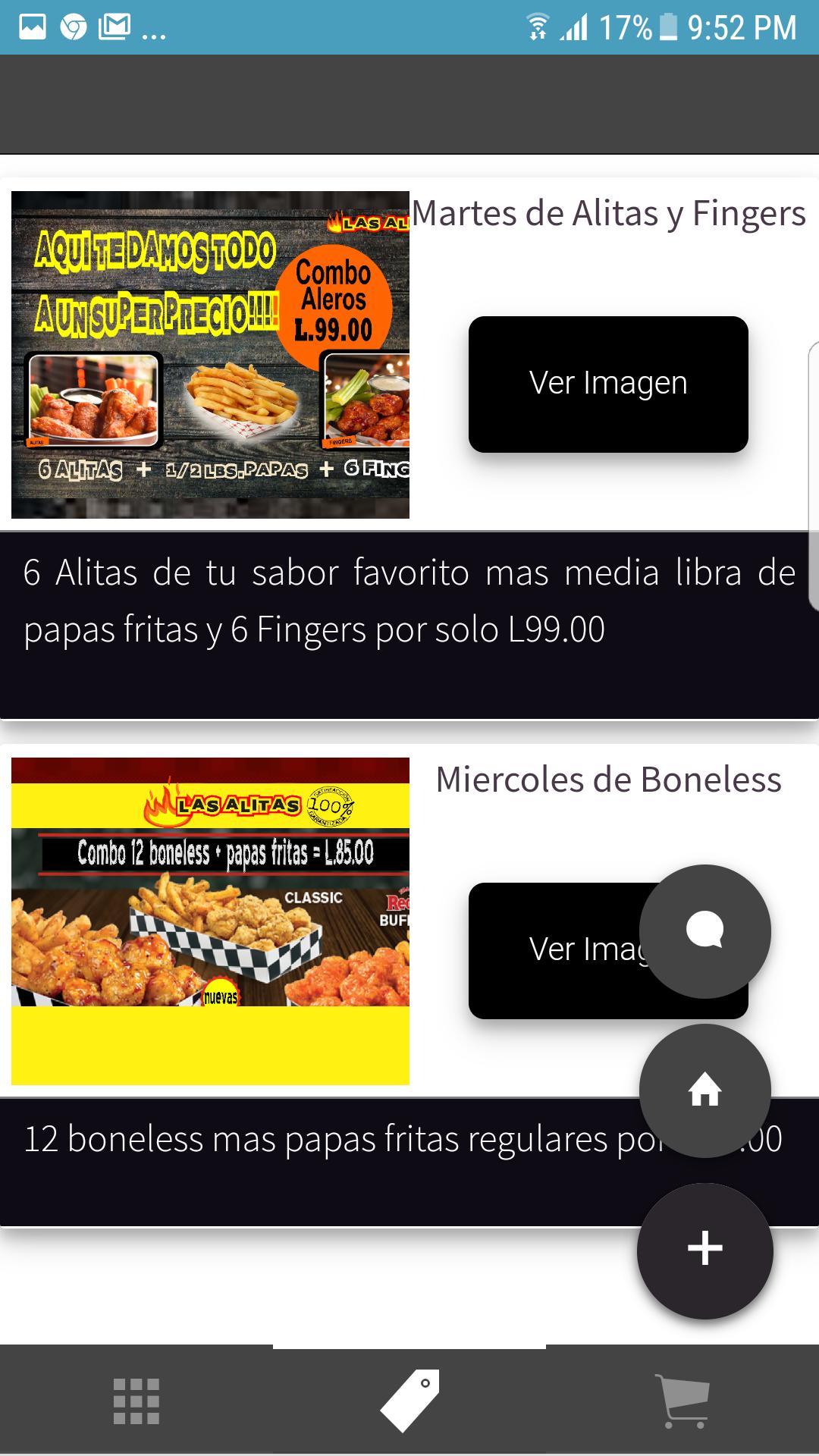Open the shopping cart tab

pyautogui.click(x=682, y=1401)
